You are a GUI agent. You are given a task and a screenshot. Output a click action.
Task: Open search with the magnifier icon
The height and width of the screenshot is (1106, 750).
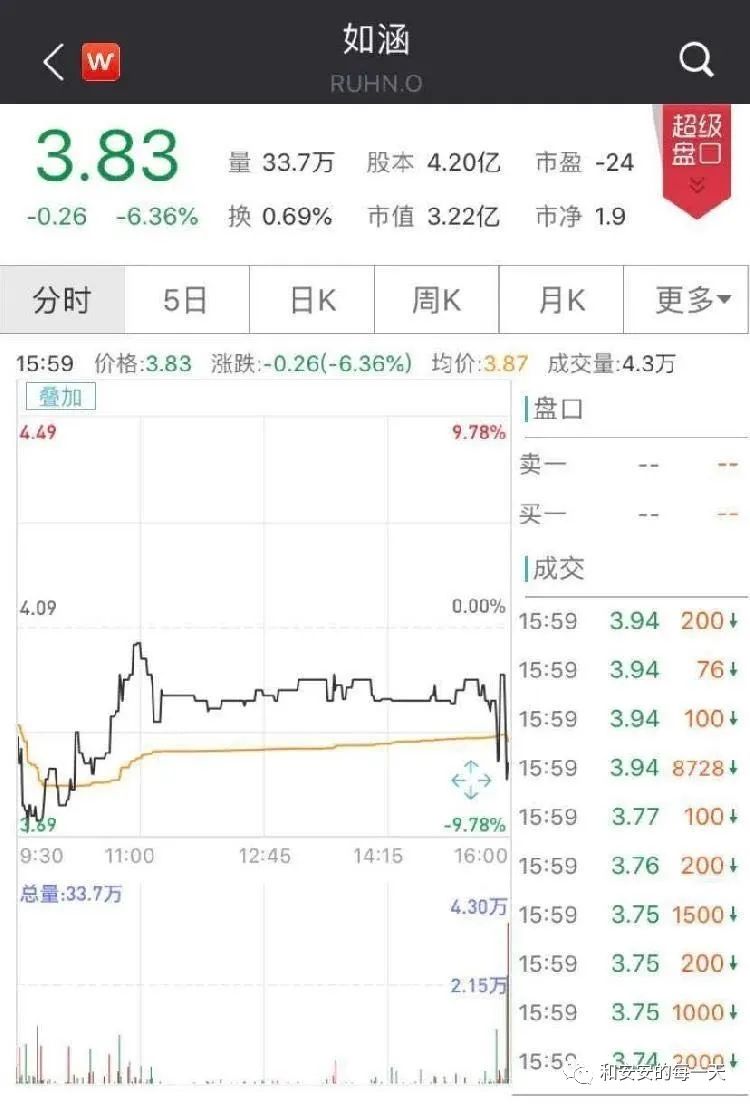[x=696, y=60]
